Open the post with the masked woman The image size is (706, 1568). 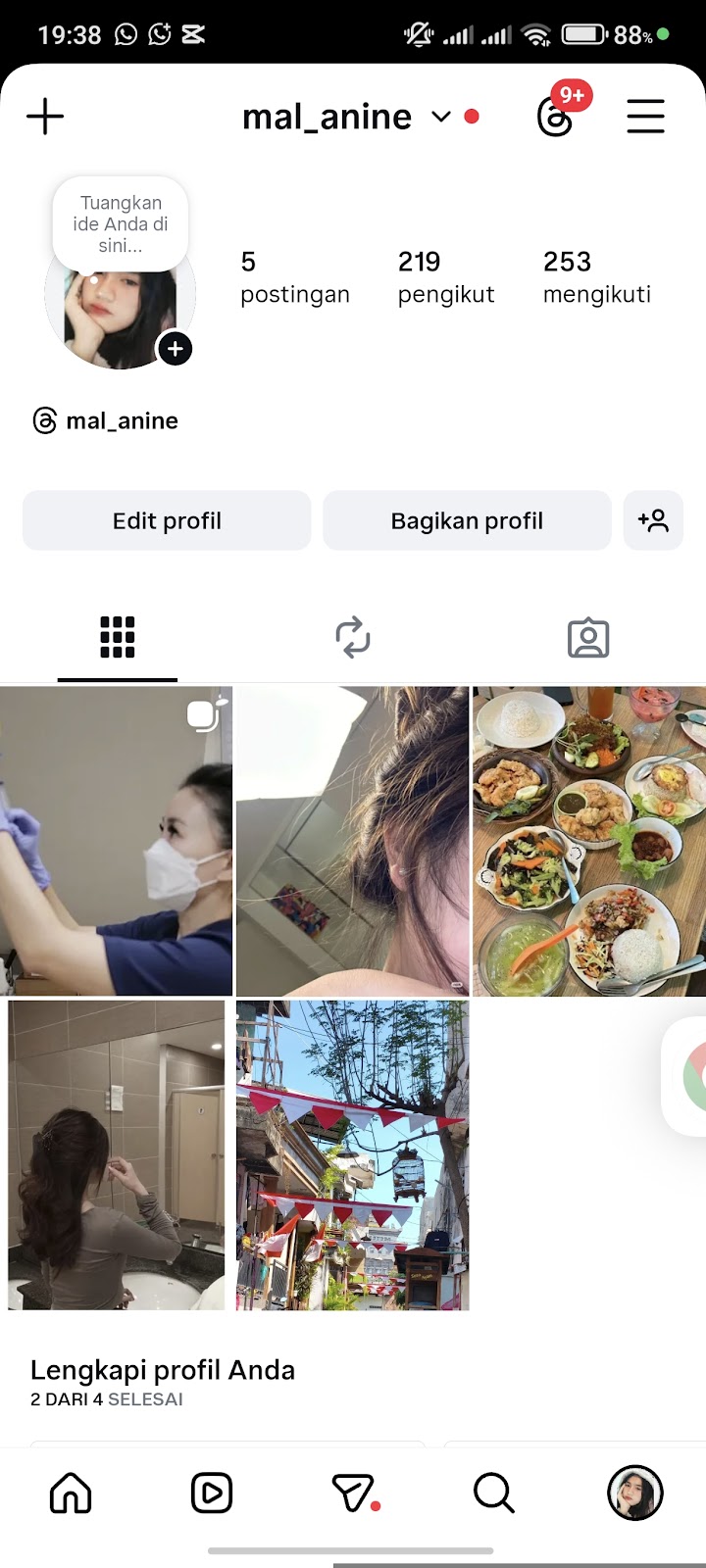[116, 841]
